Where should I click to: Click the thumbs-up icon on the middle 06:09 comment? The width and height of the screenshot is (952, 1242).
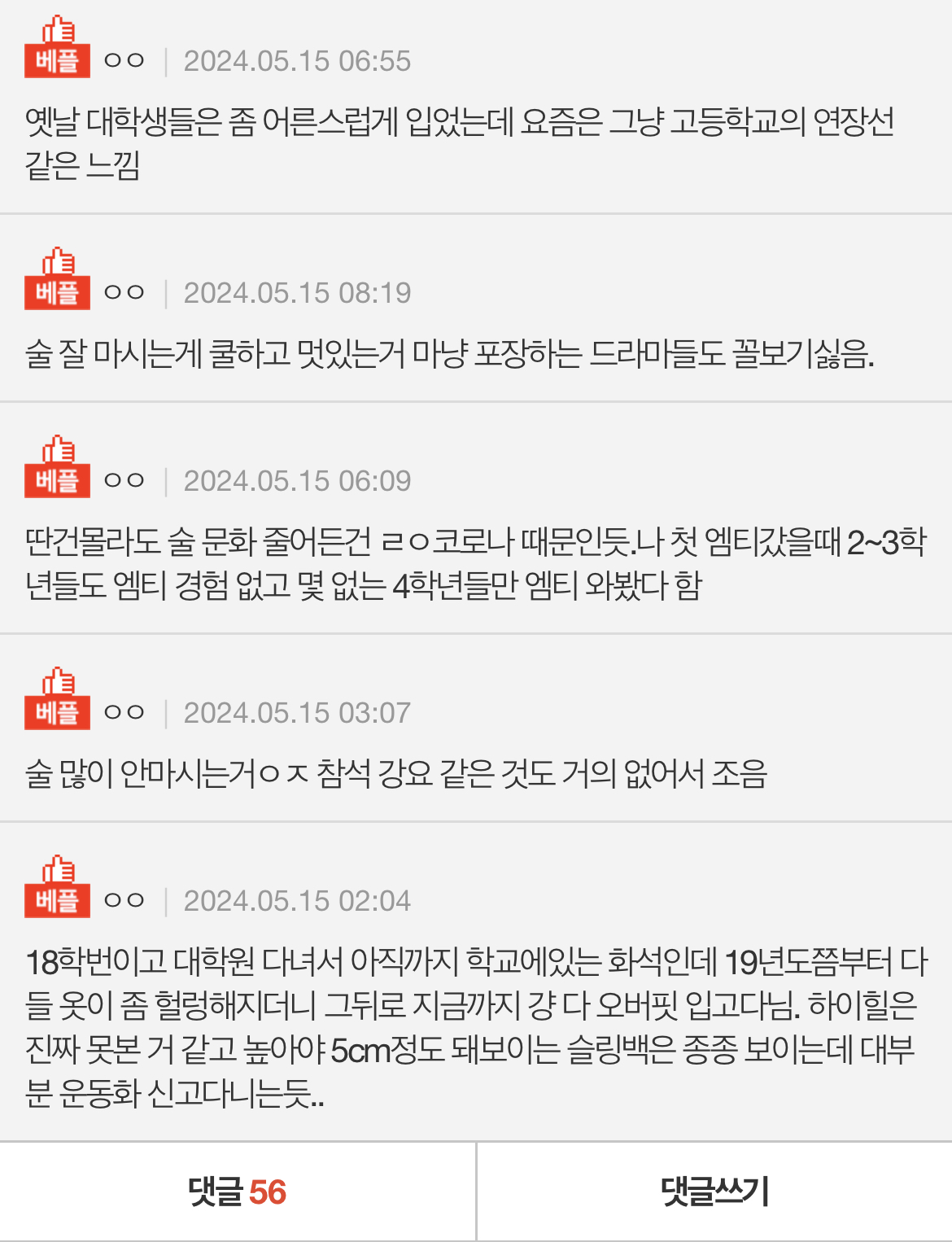(x=57, y=453)
